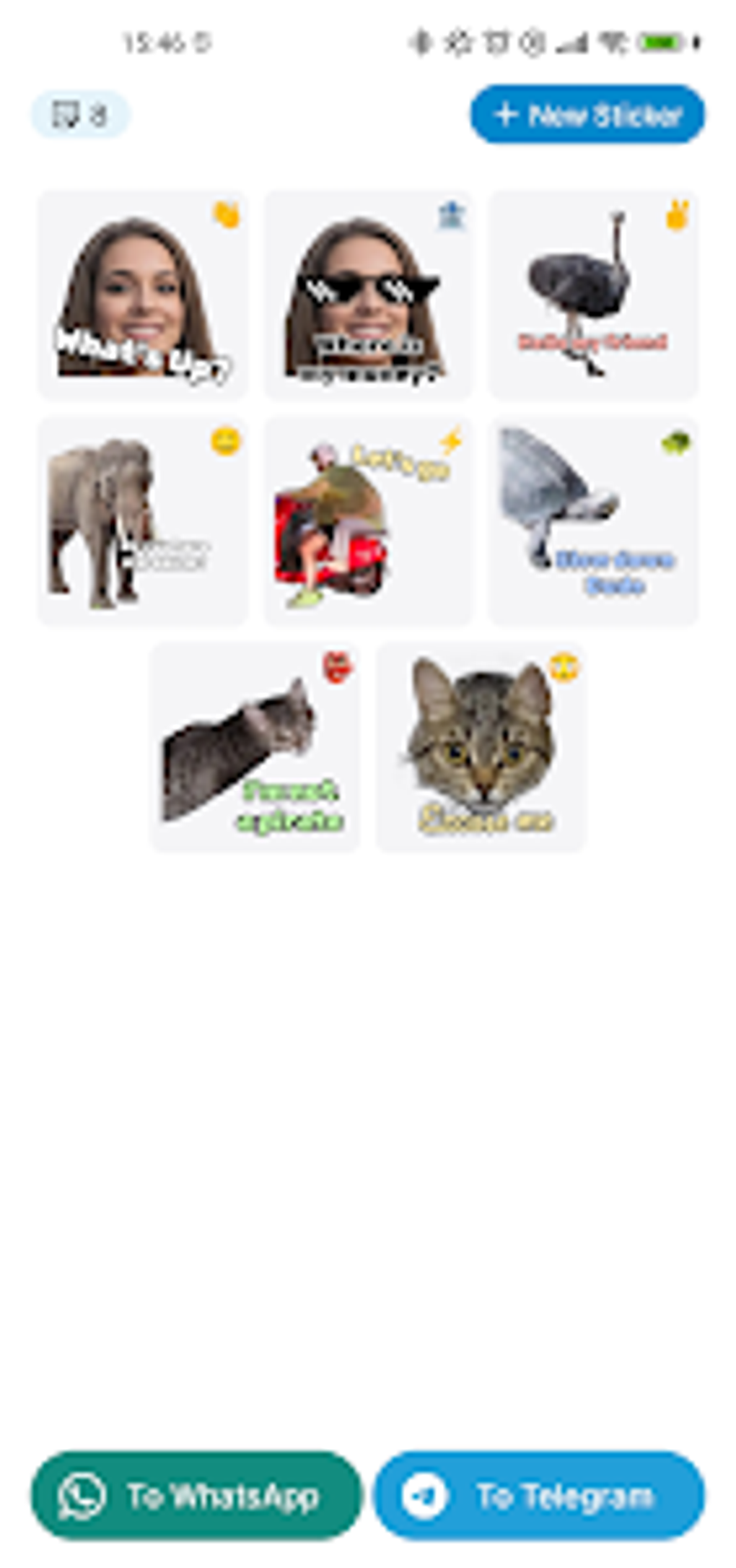This screenshot has height=1568, width=736.
Task: Open the ostrich sticker
Action: coord(593,295)
